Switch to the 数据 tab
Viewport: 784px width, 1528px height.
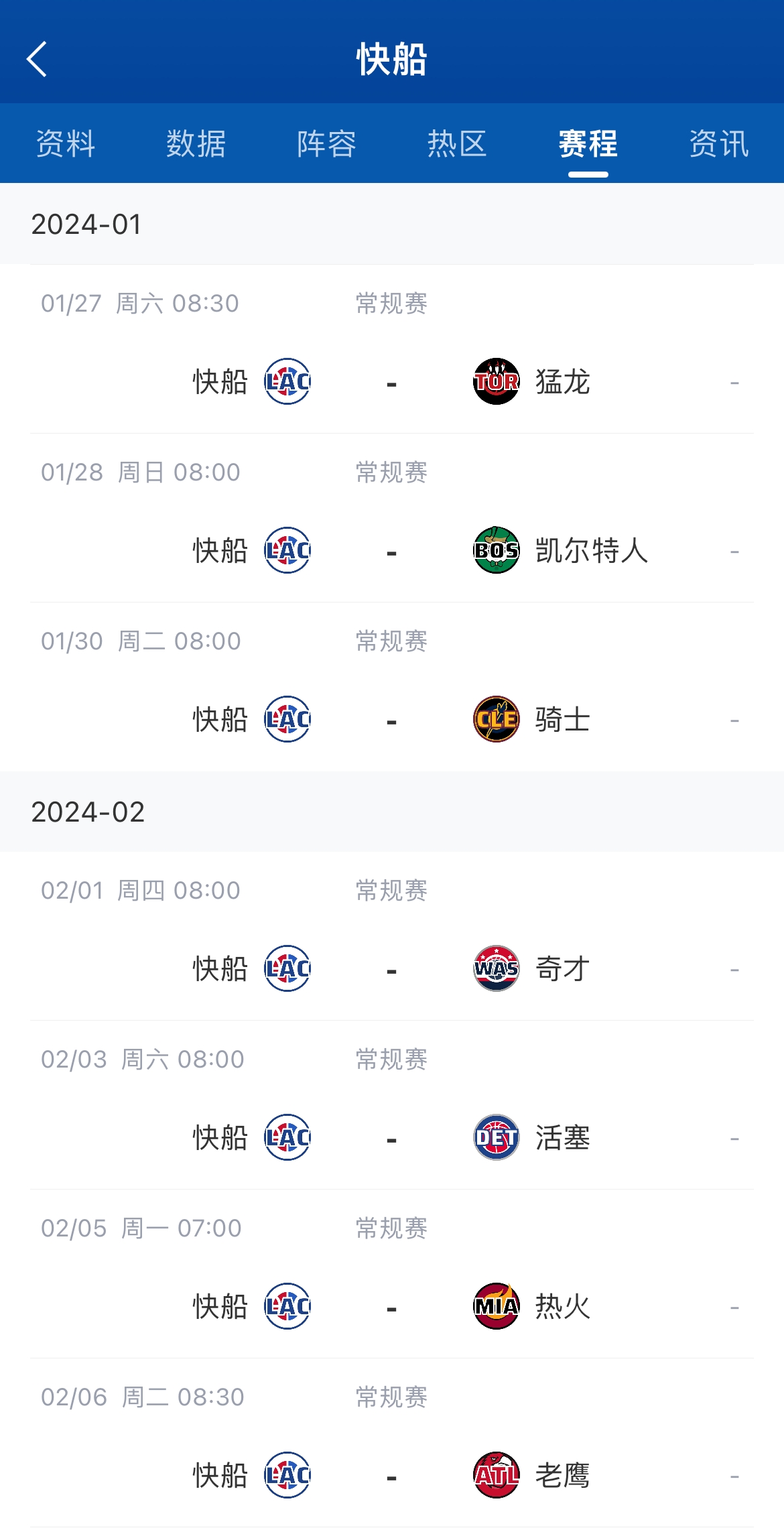tap(196, 143)
